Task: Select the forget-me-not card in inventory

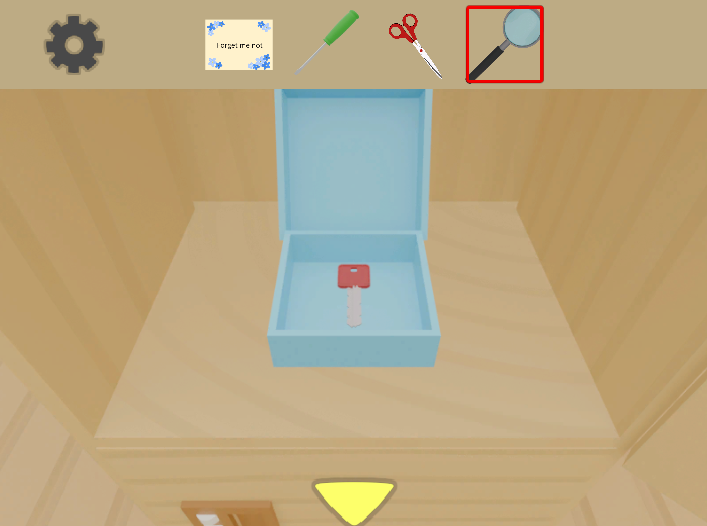Action: [239, 45]
